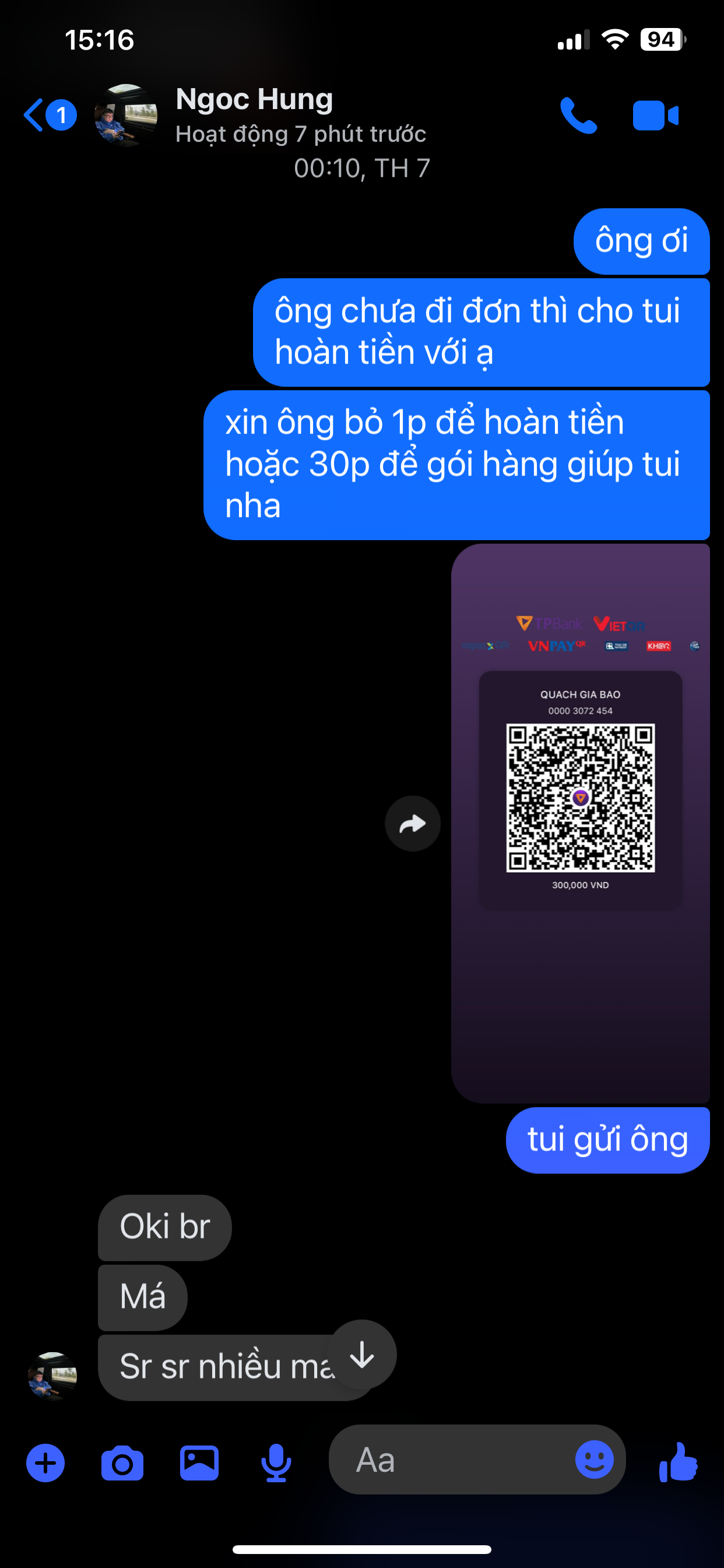Start a voice call with Ngoc Hung
The width and height of the screenshot is (724, 1568).
(577, 115)
